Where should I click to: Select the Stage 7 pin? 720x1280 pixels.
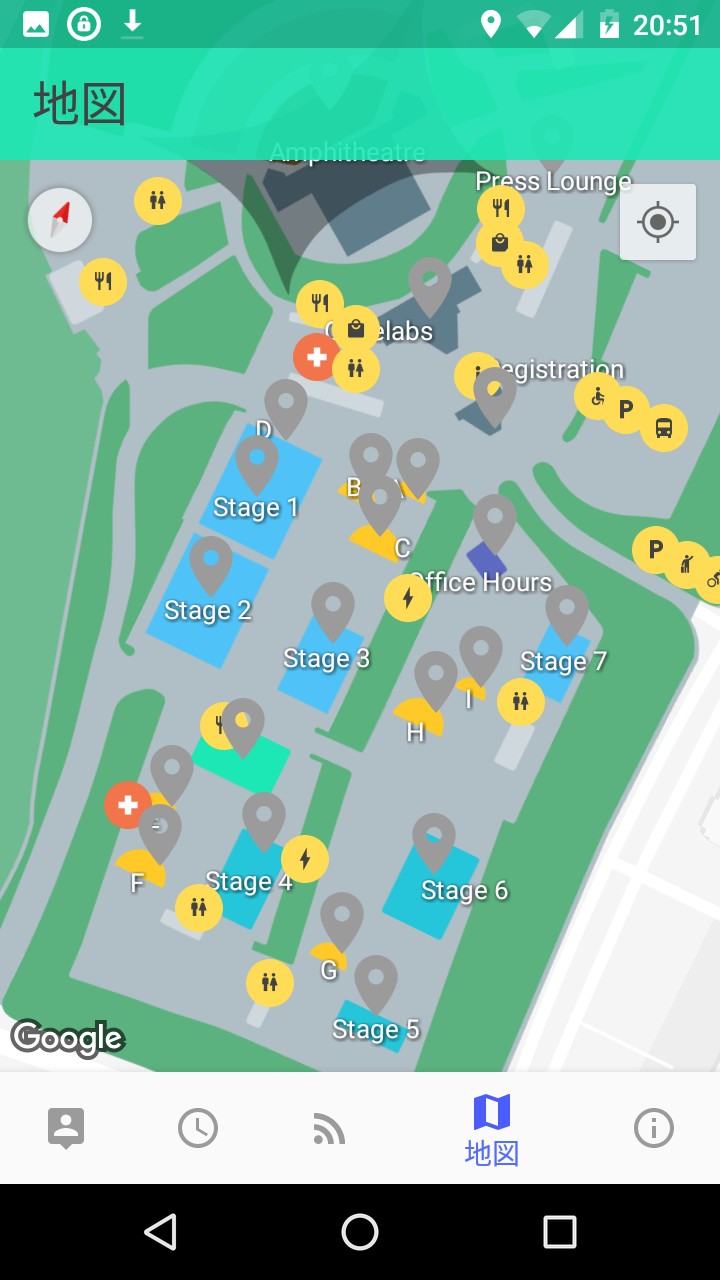pyautogui.click(x=567, y=611)
